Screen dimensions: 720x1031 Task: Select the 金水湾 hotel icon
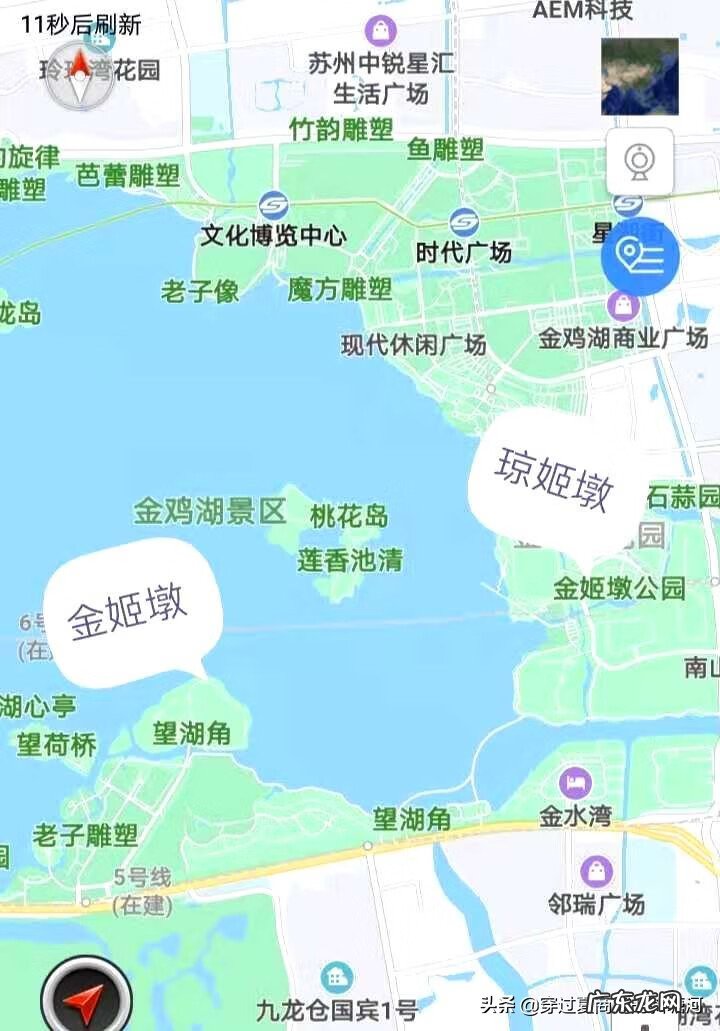[x=574, y=784]
